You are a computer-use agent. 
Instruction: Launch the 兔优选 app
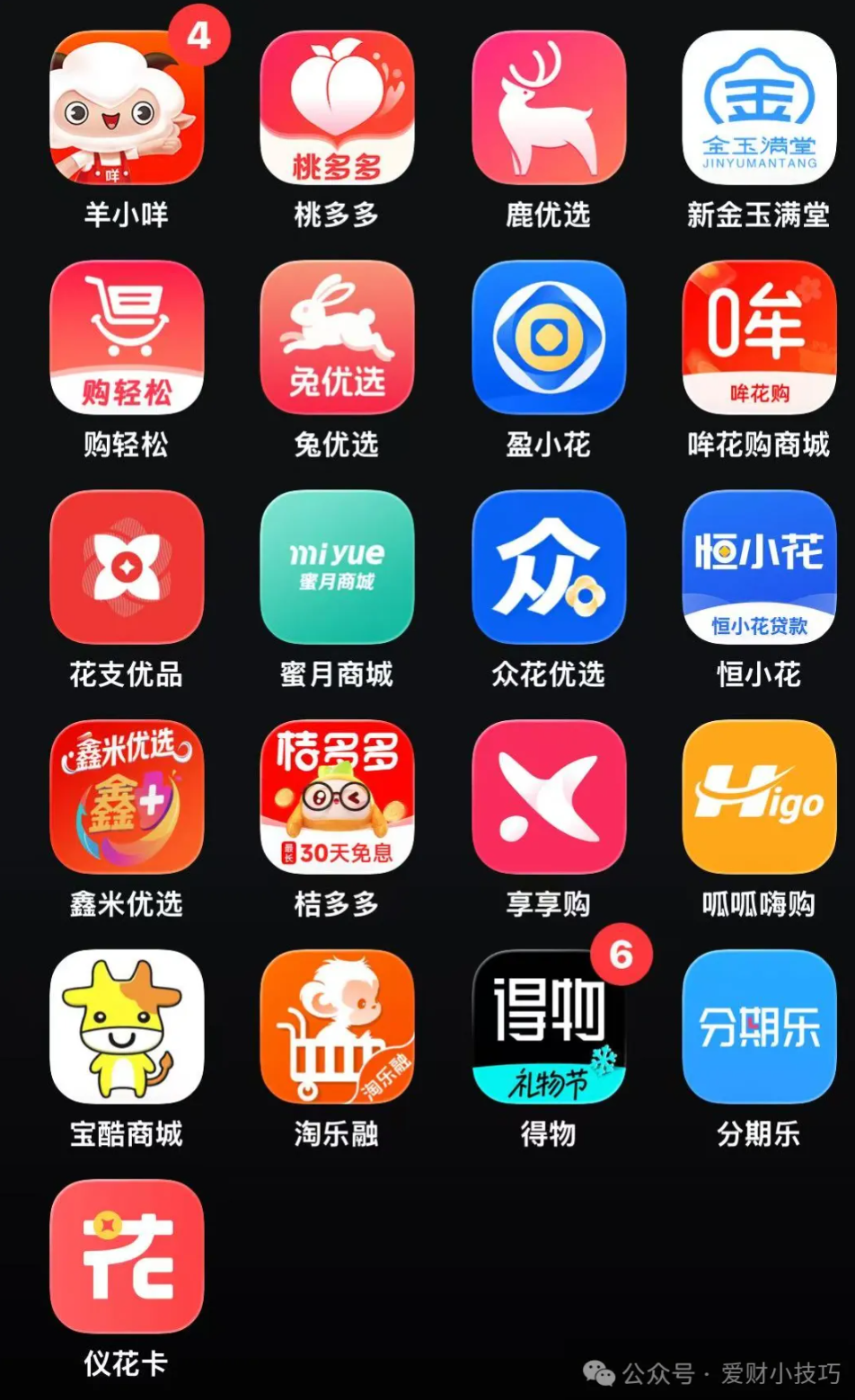[x=337, y=338]
